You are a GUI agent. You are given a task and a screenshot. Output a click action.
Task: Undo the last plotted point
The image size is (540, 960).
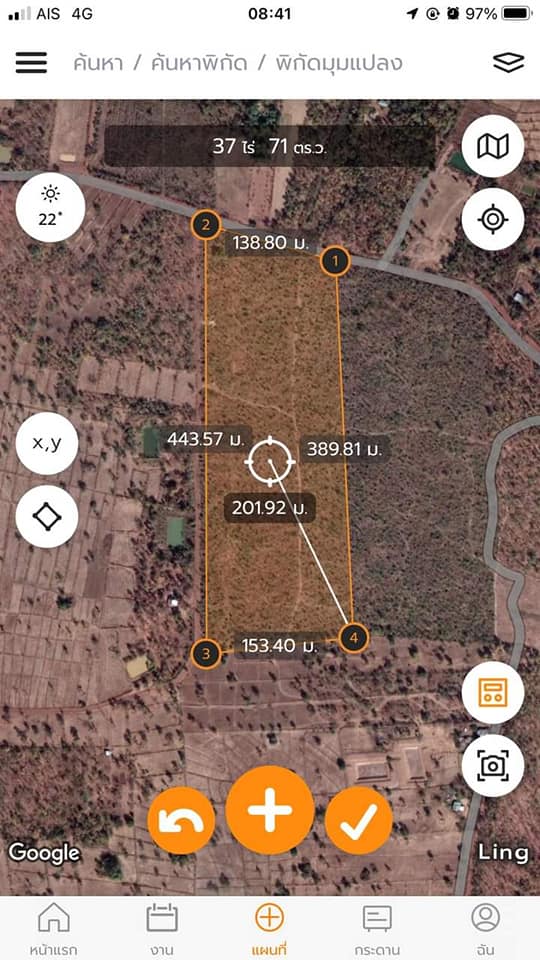click(181, 821)
